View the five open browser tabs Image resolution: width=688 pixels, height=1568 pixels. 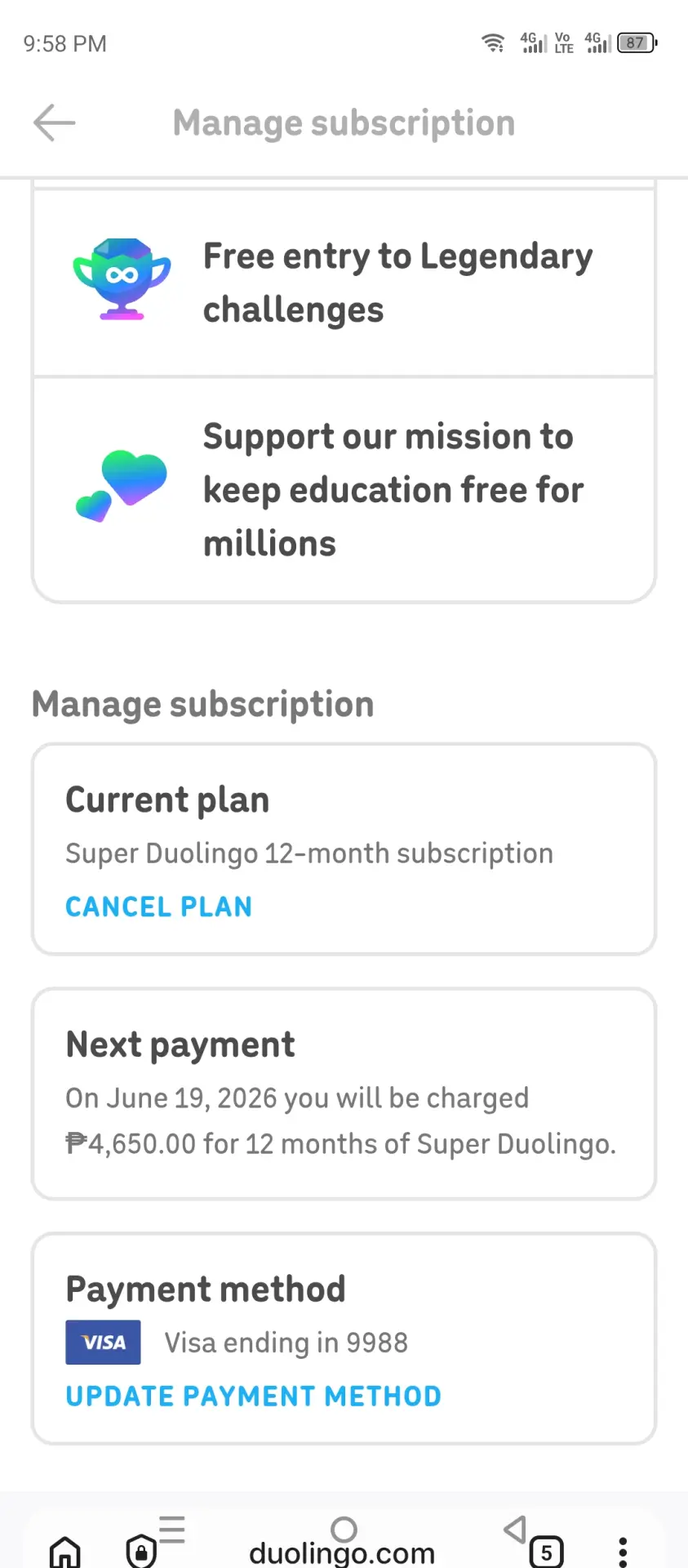546,1551
